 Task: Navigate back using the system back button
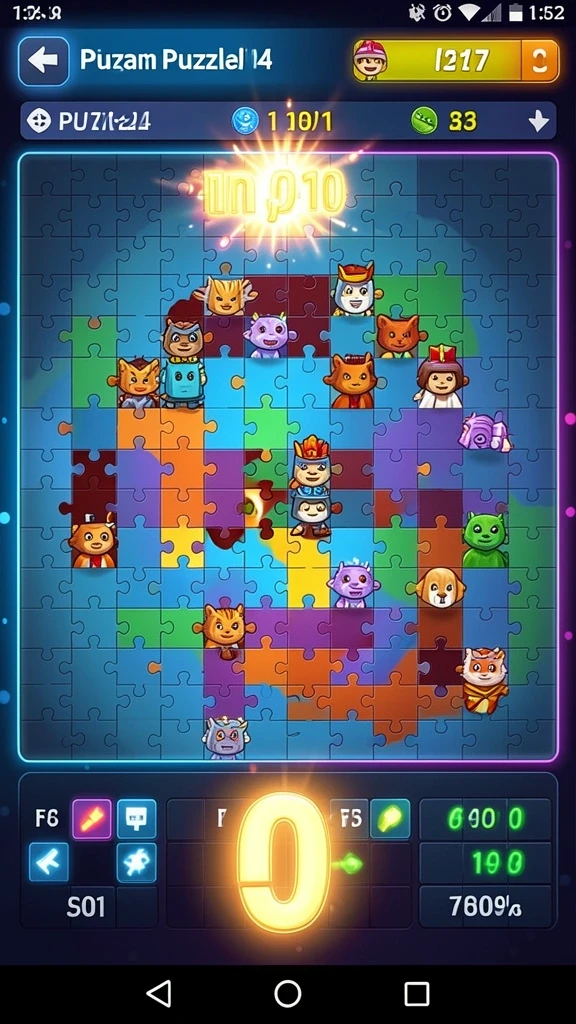point(159,993)
